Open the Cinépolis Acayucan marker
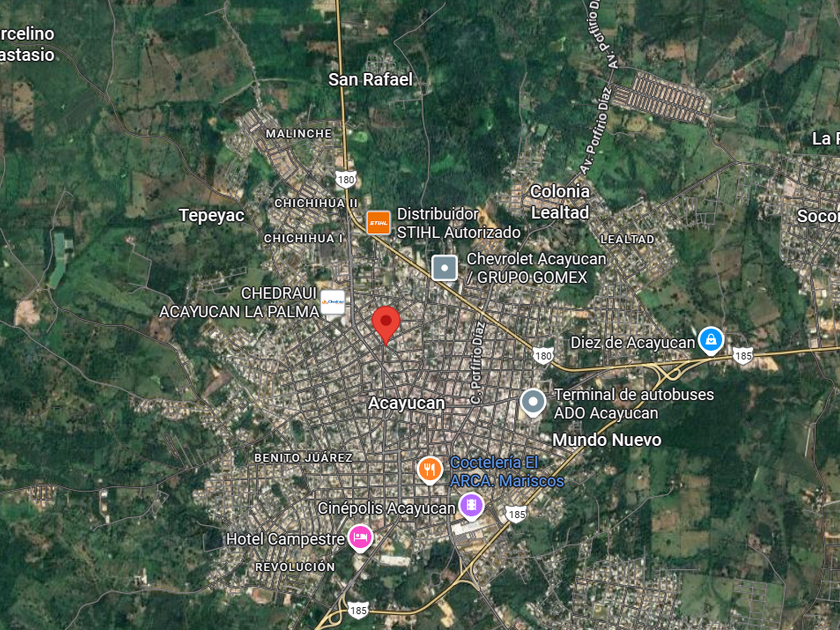 click(471, 505)
